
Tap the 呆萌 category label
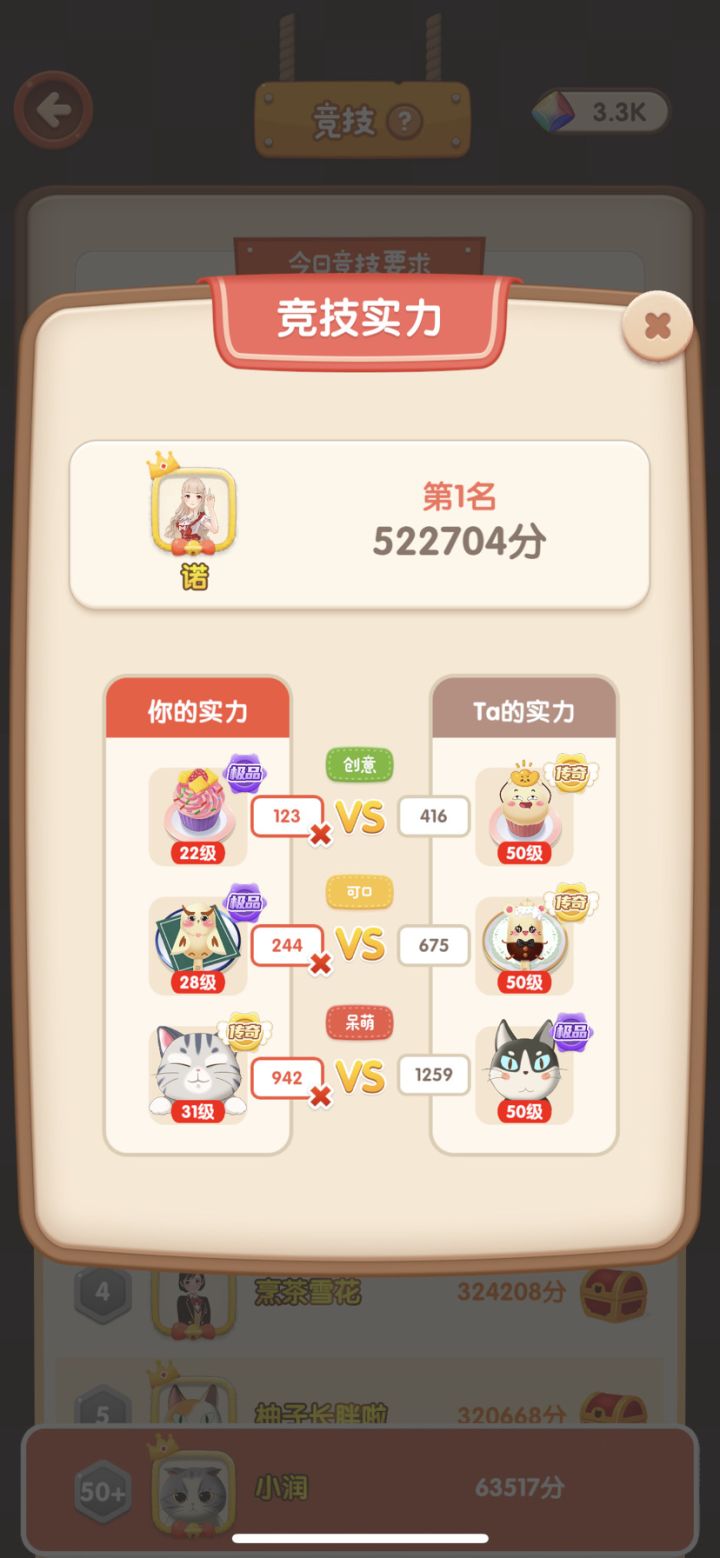(359, 1022)
